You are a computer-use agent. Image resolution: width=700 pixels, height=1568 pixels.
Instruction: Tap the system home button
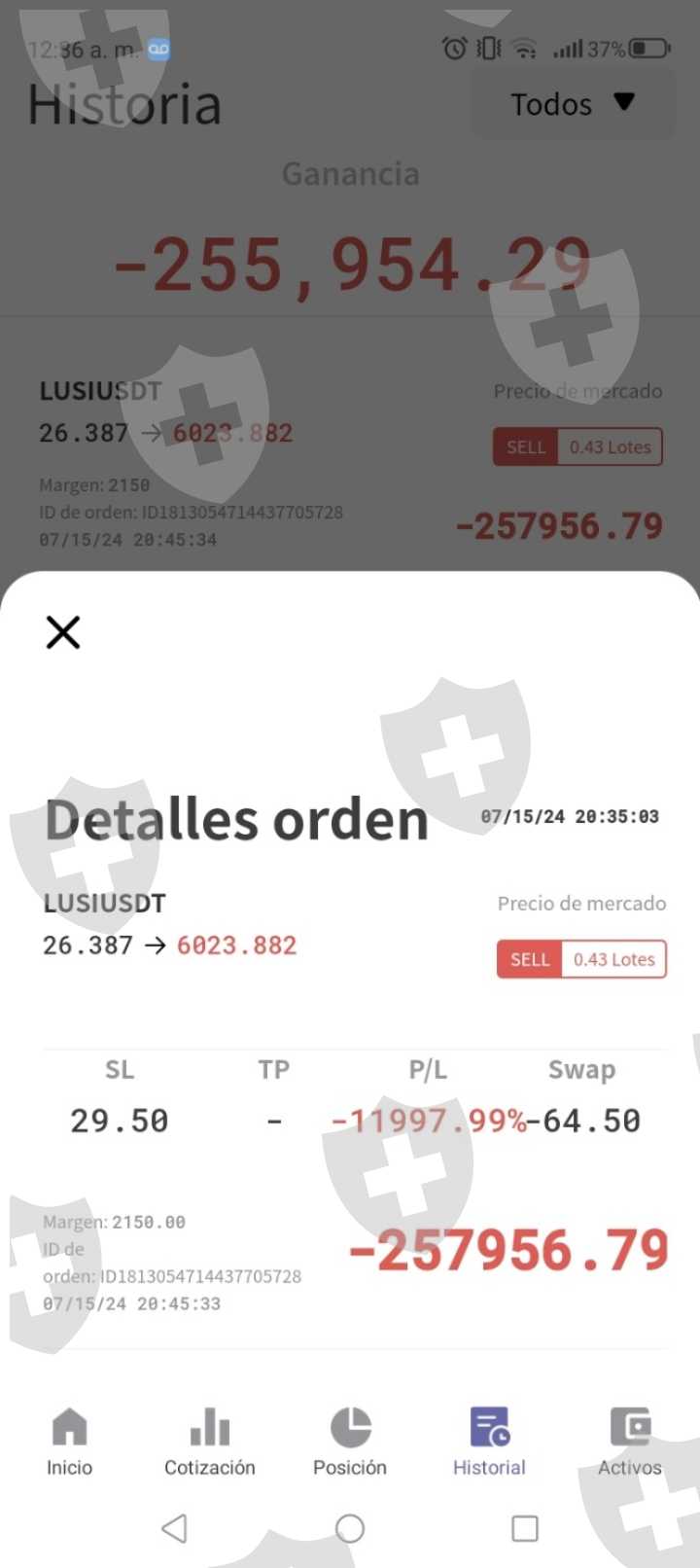click(x=350, y=1528)
